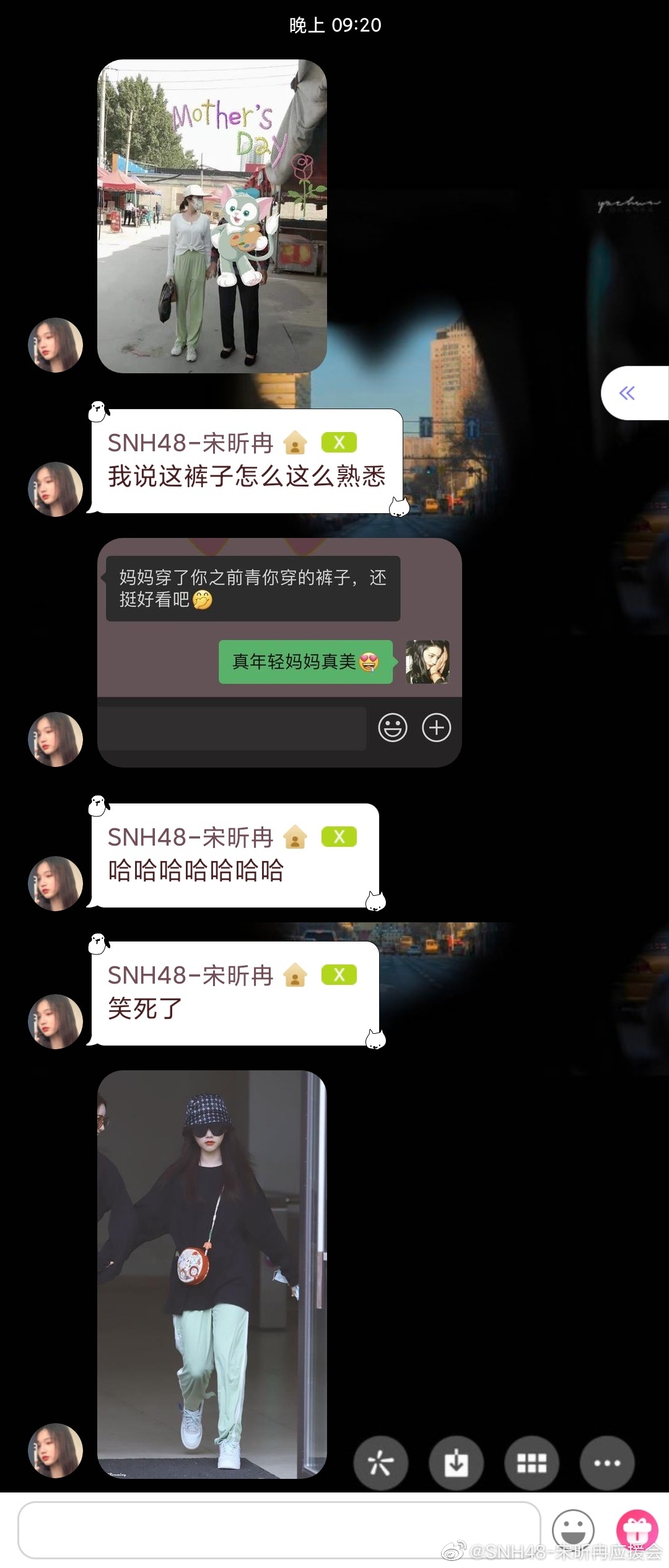
Task: Open avatar beside 我说这裤子怎么这么熟悉 message
Action: (56, 489)
